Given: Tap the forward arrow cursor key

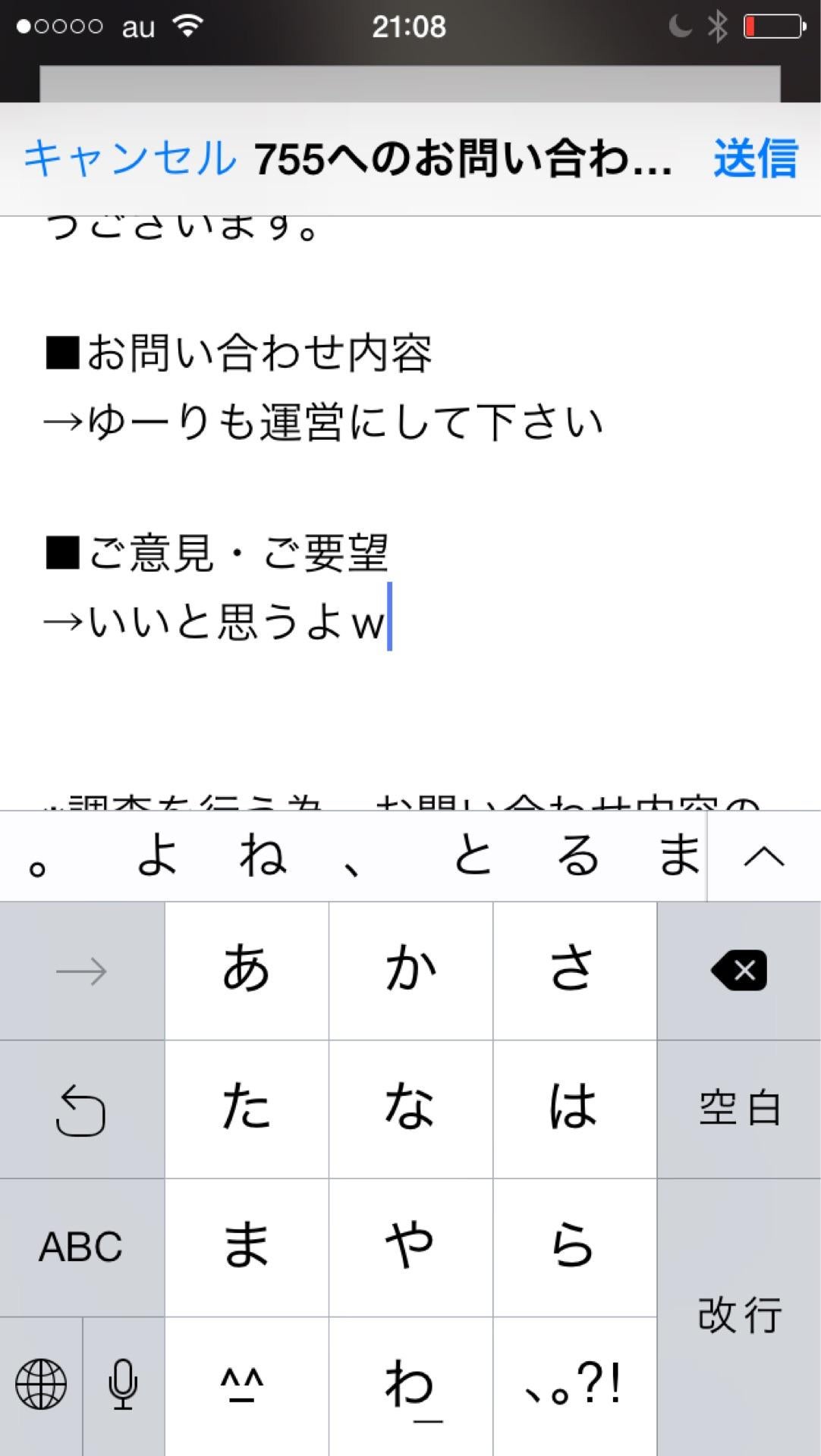Looking at the screenshot, I should pyautogui.click(x=81, y=970).
